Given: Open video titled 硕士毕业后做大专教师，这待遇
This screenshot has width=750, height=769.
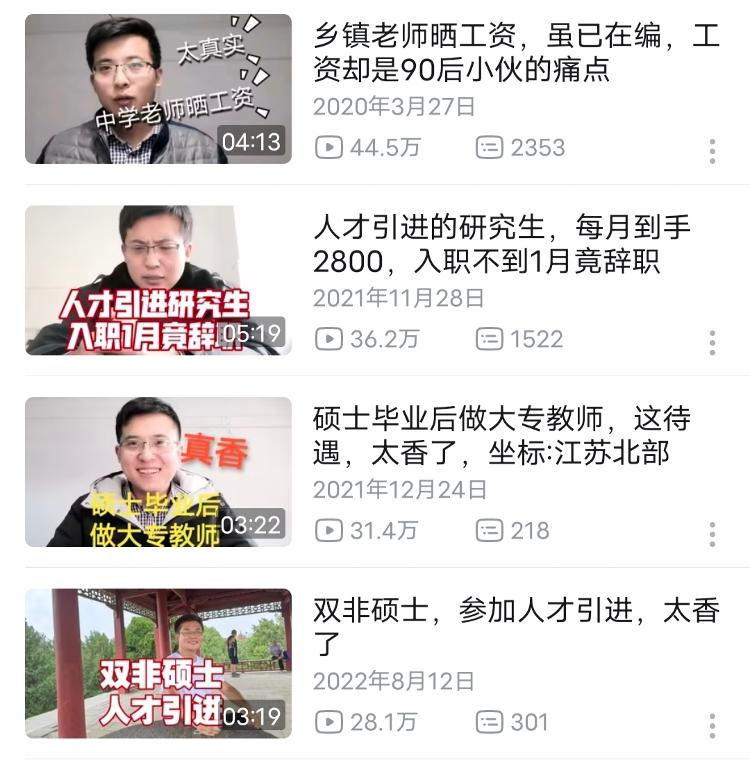Looking at the screenshot, I should click(x=501, y=436).
